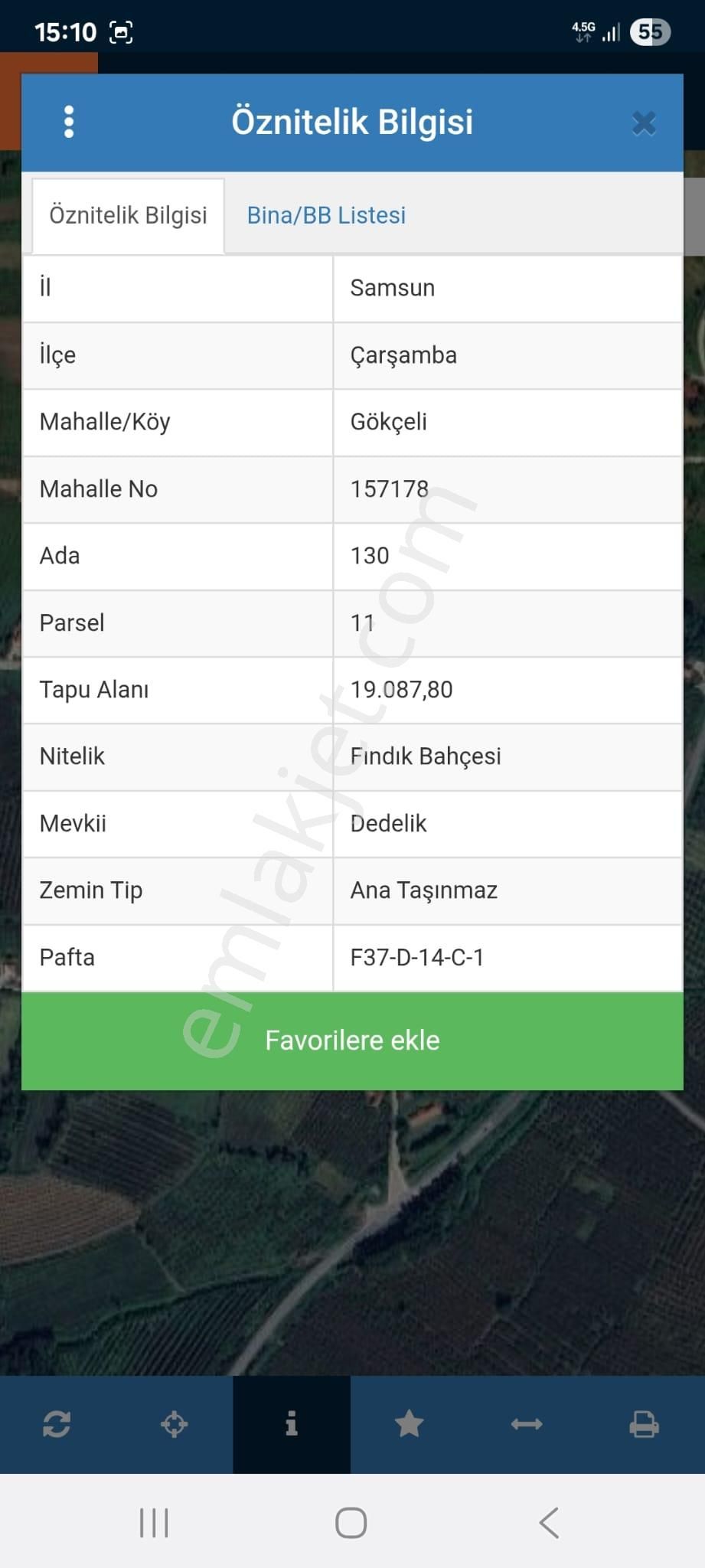Viewport: 705px width, 1568px height.
Task: Tap the double-arrow measure tool
Action: (x=527, y=1425)
